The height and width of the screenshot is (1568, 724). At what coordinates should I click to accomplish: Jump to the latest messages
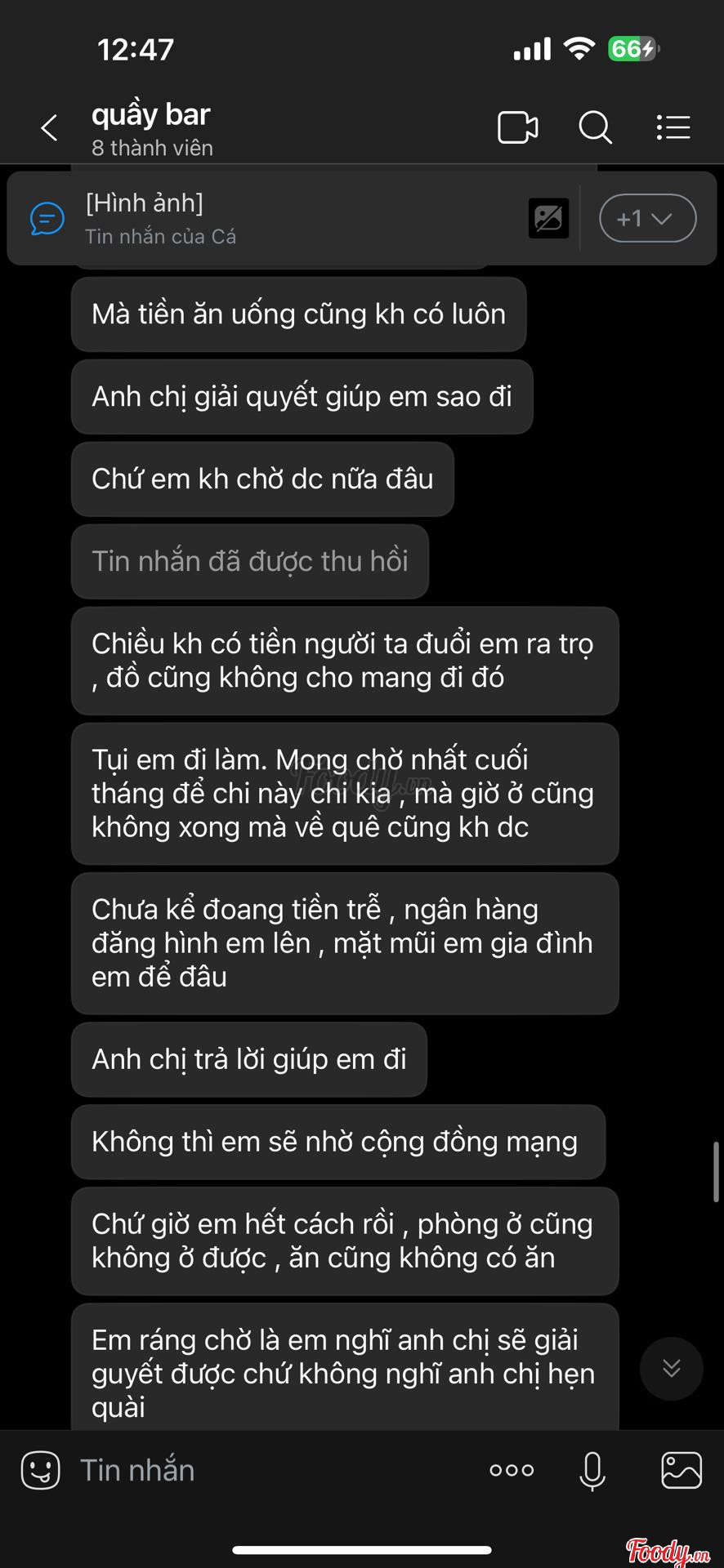[671, 1368]
